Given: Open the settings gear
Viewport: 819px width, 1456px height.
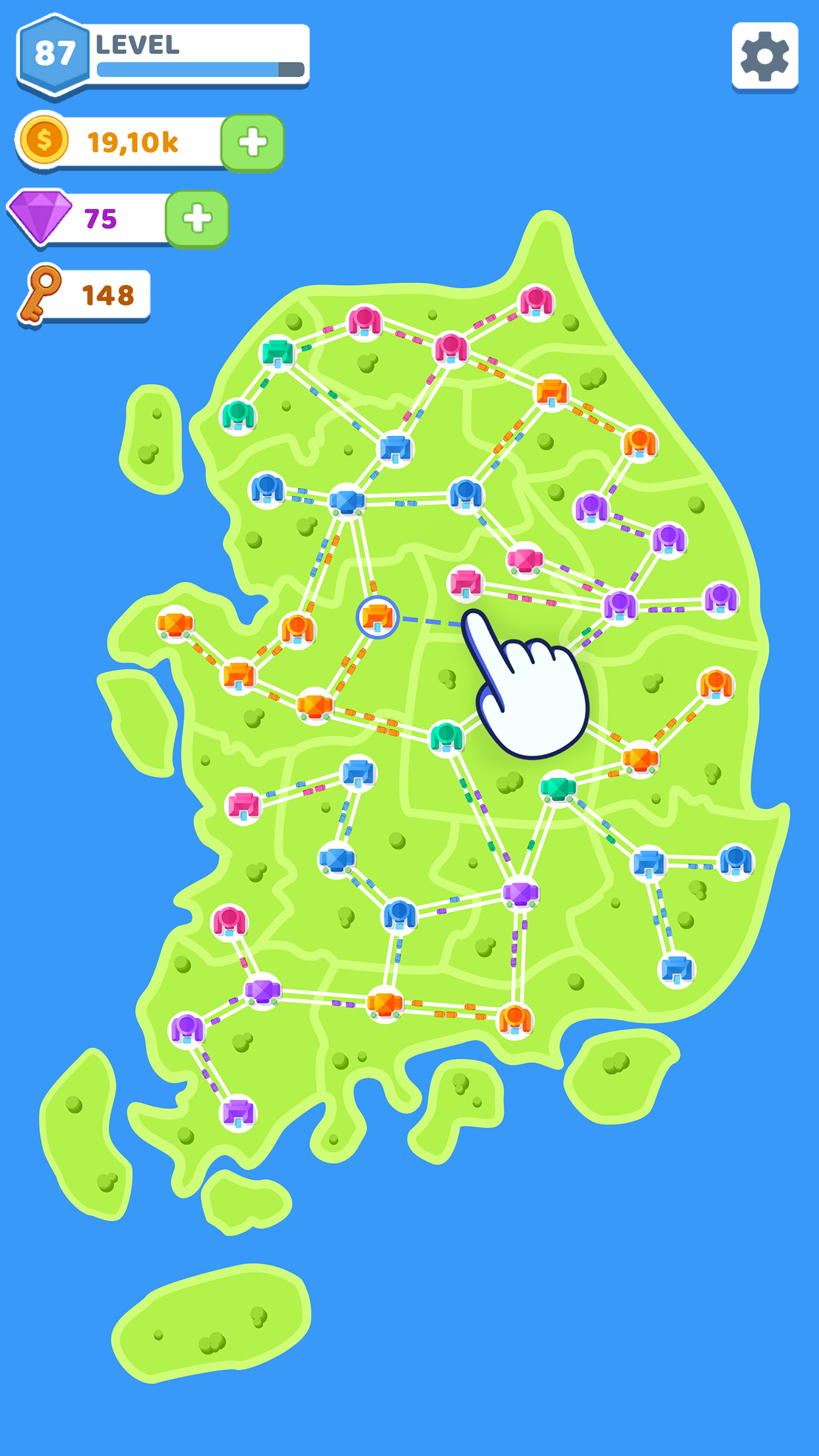Looking at the screenshot, I should point(764,57).
